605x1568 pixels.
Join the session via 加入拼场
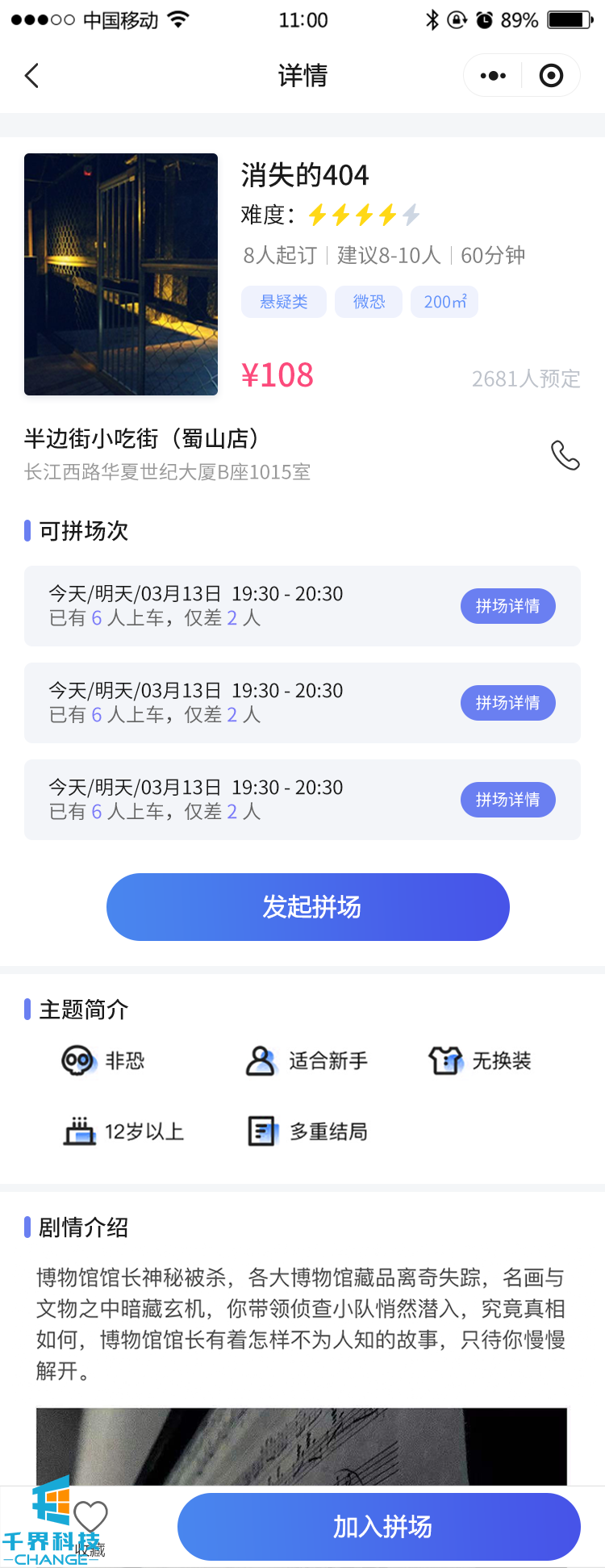[379, 1526]
